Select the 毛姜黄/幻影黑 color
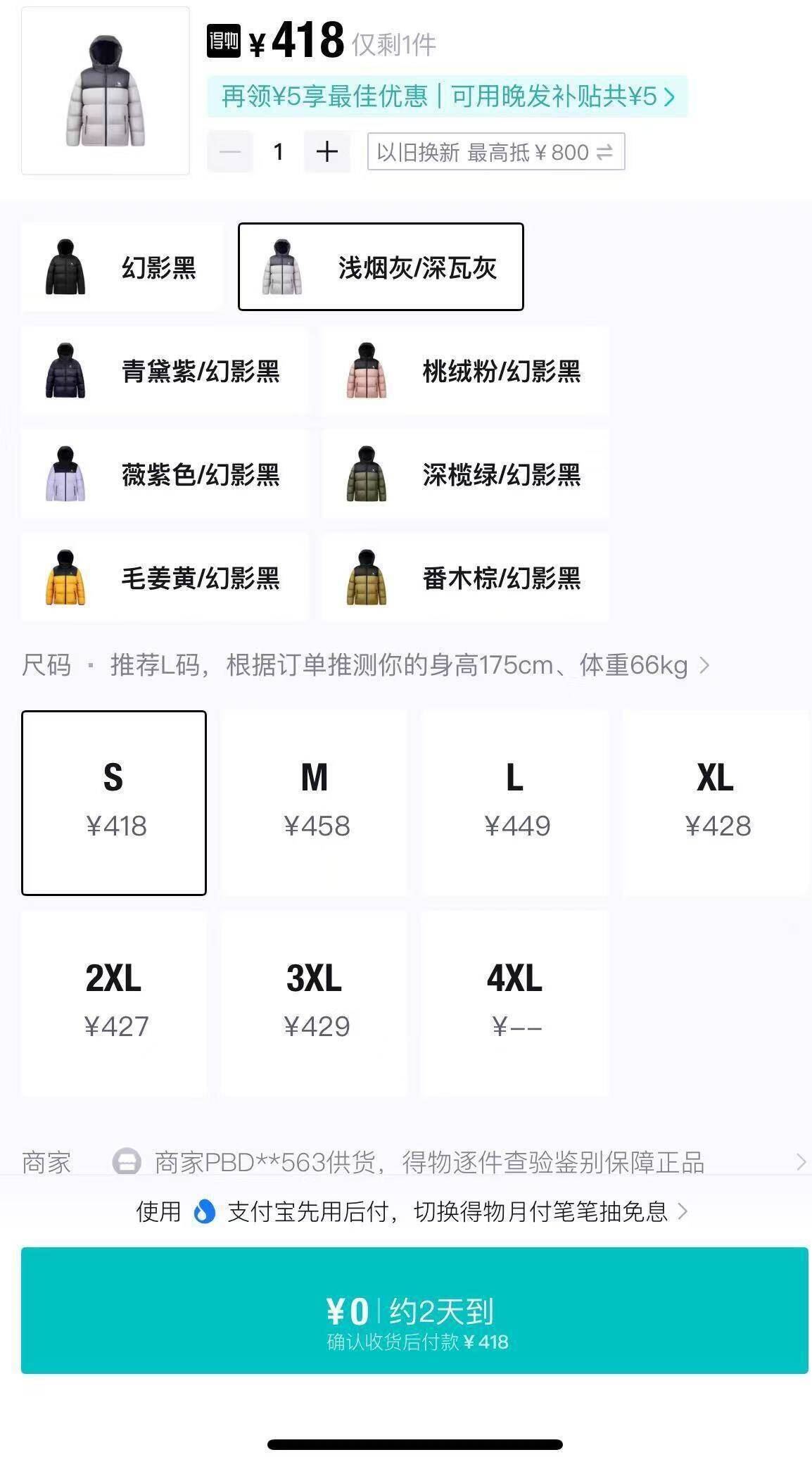This screenshot has width=812, height=1457. pyautogui.click(x=164, y=578)
